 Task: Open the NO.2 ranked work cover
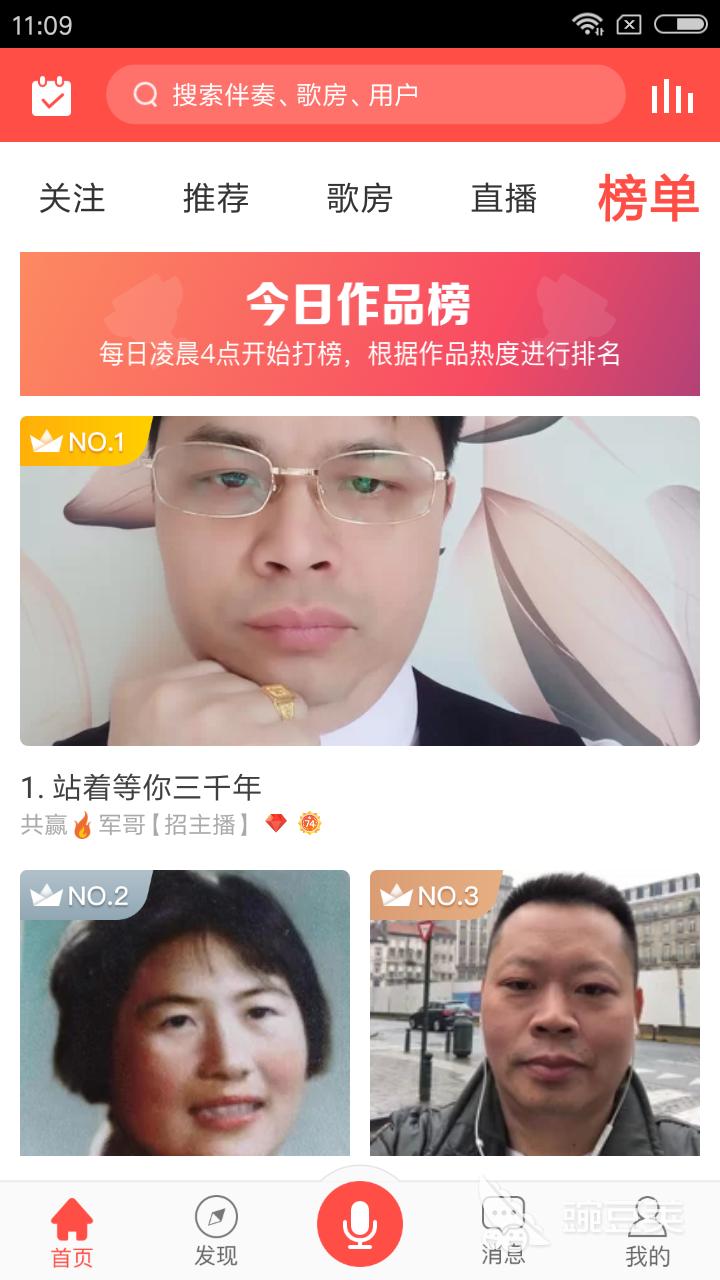click(x=185, y=1012)
